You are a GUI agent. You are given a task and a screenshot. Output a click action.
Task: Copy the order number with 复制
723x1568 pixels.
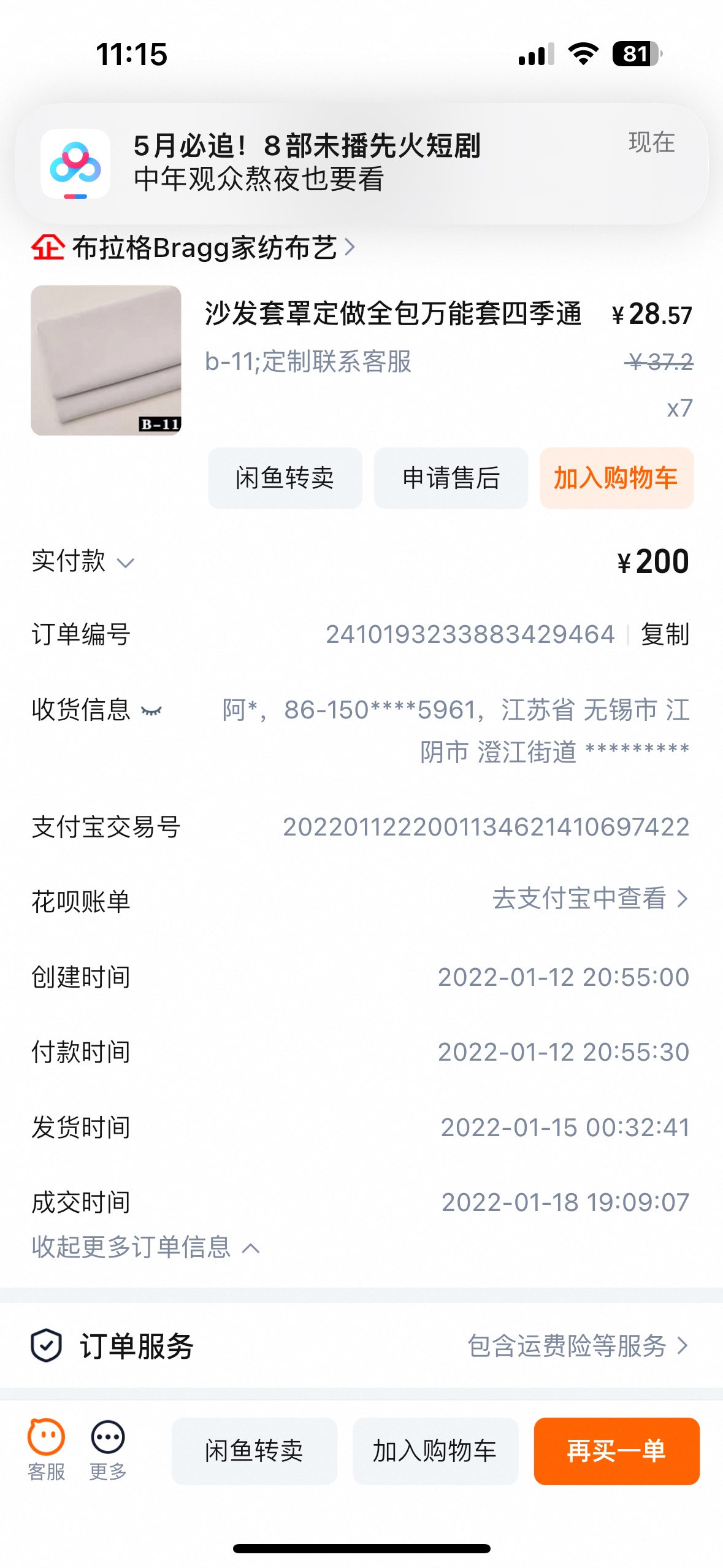(665, 634)
